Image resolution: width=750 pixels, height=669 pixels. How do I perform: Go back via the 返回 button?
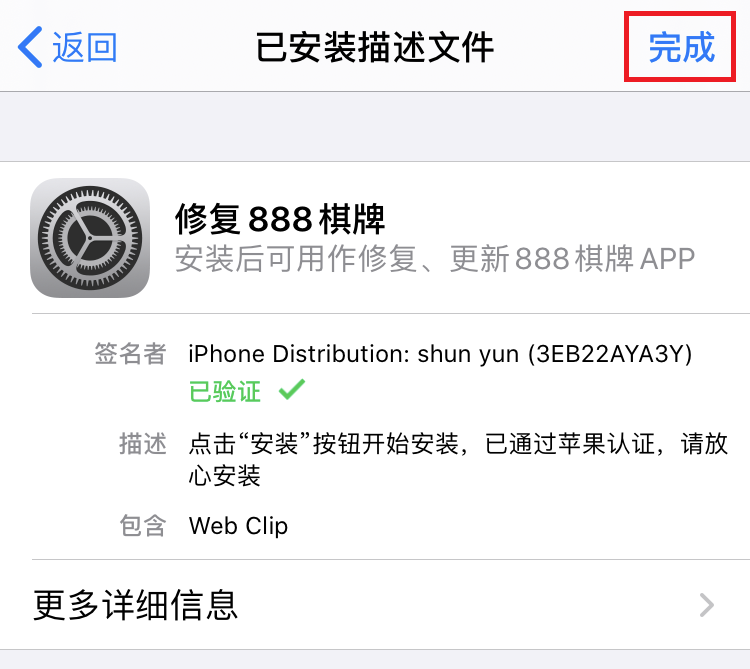click(x=68, y=47)
